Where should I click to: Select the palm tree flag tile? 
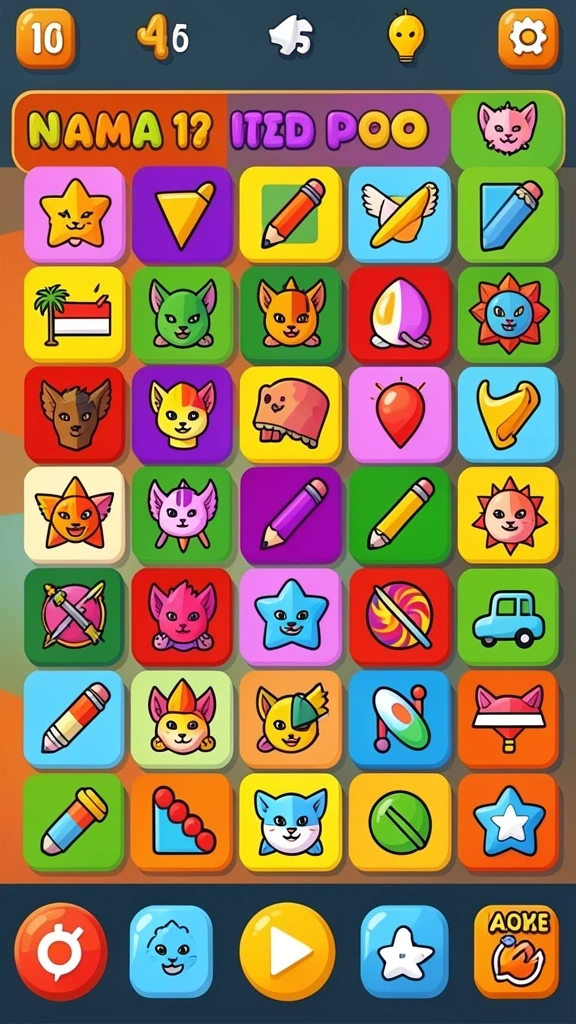pyautogui.click(x=74, y=315)
